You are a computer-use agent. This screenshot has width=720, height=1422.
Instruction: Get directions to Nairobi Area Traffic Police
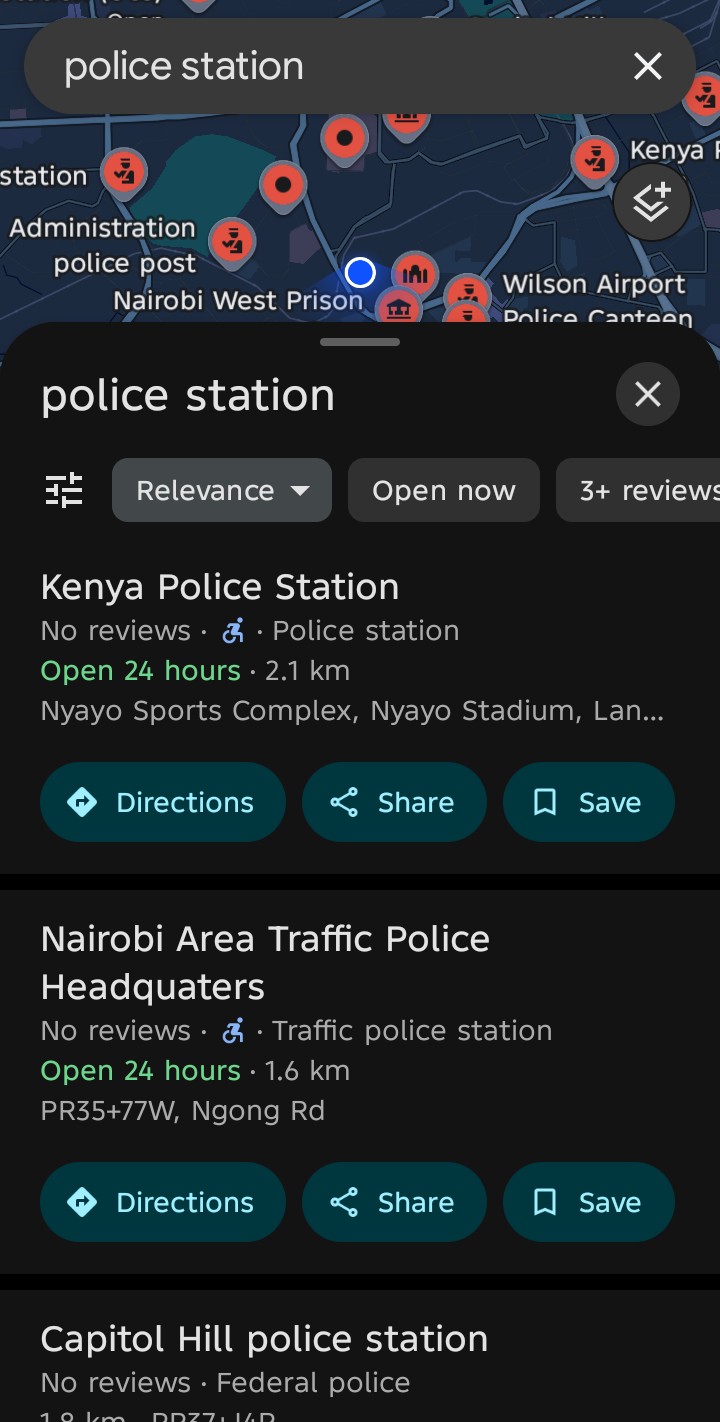[x=163, y=1202]
